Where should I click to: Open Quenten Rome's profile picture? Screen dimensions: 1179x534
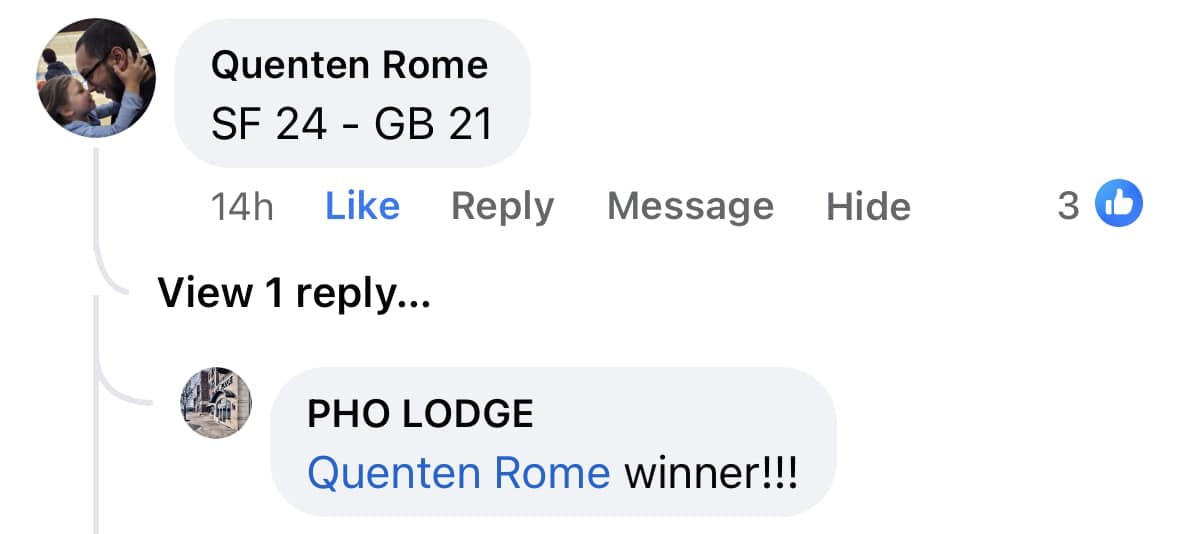[x=96, y=77]
